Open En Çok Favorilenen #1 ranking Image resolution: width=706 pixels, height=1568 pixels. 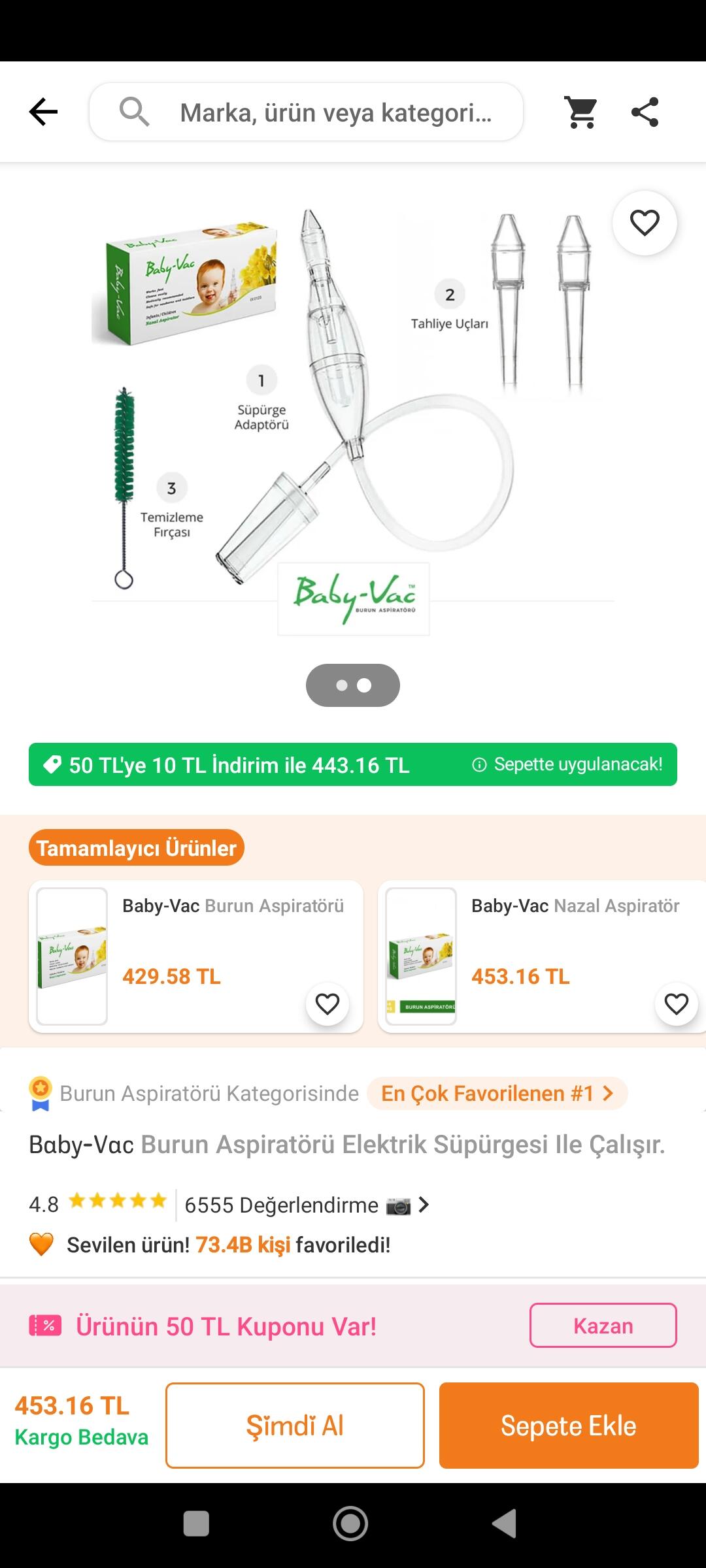click(x=497, y=1093)
